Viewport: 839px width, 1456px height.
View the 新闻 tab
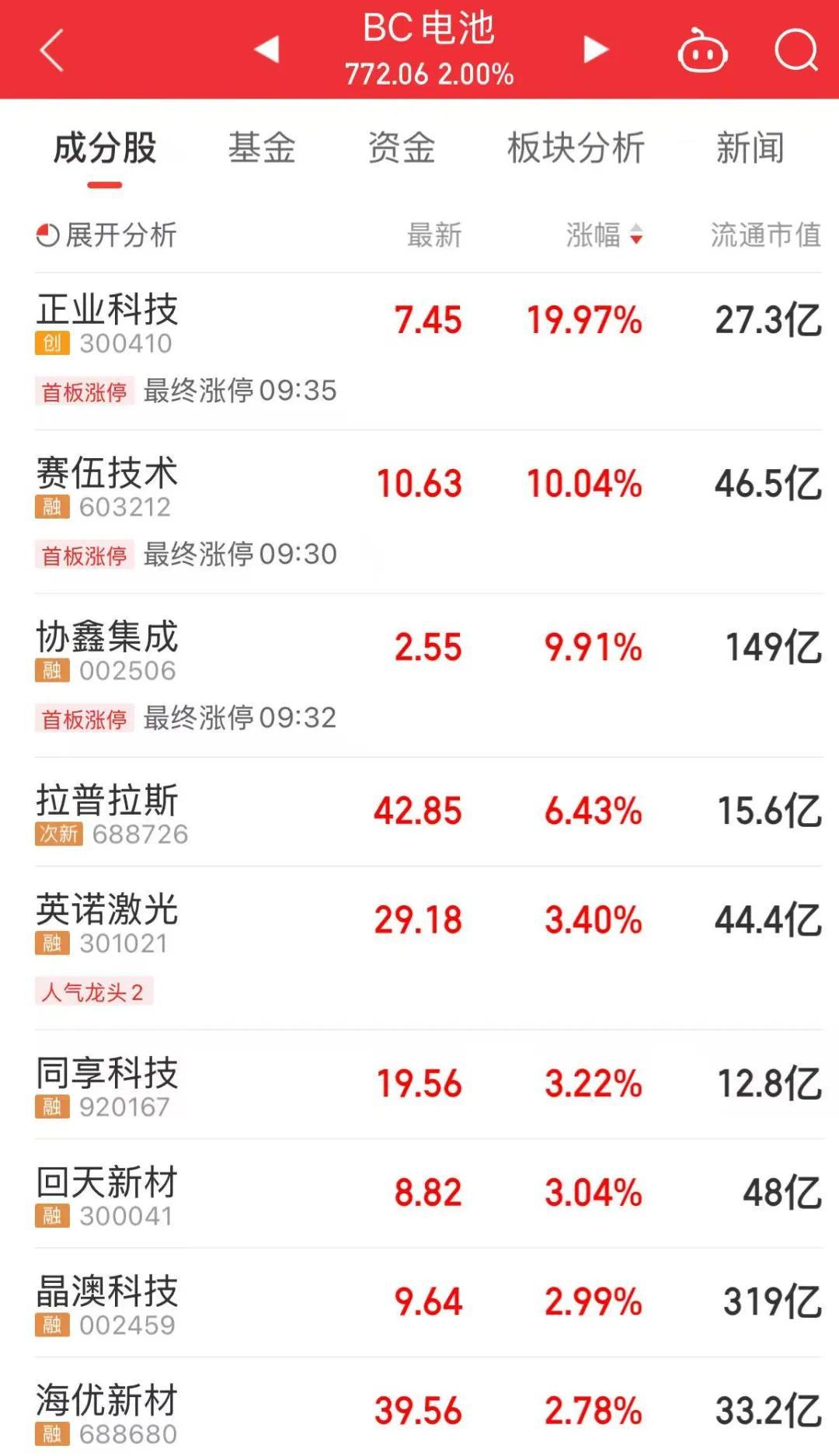click(750, 148)
